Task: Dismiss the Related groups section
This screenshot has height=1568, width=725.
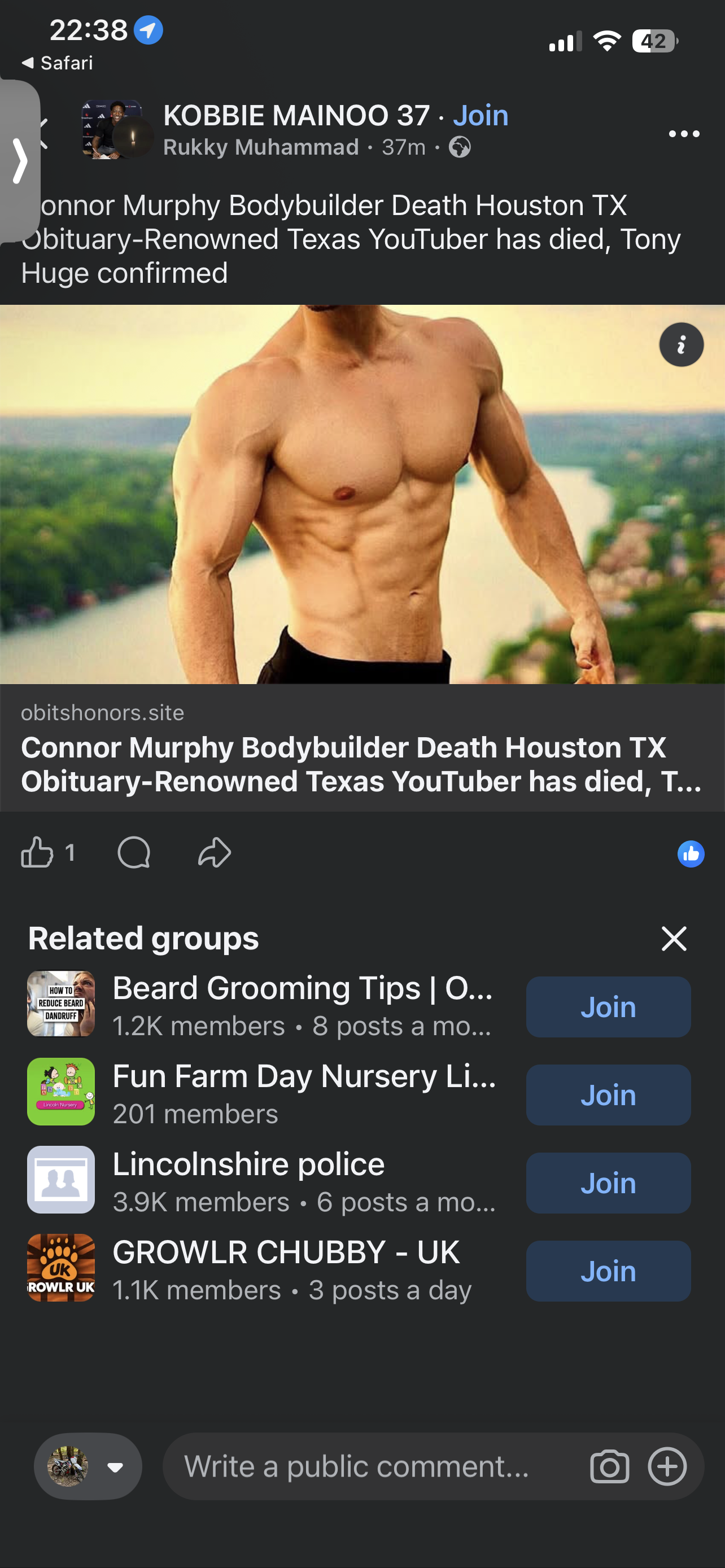Action: (674, 938)
